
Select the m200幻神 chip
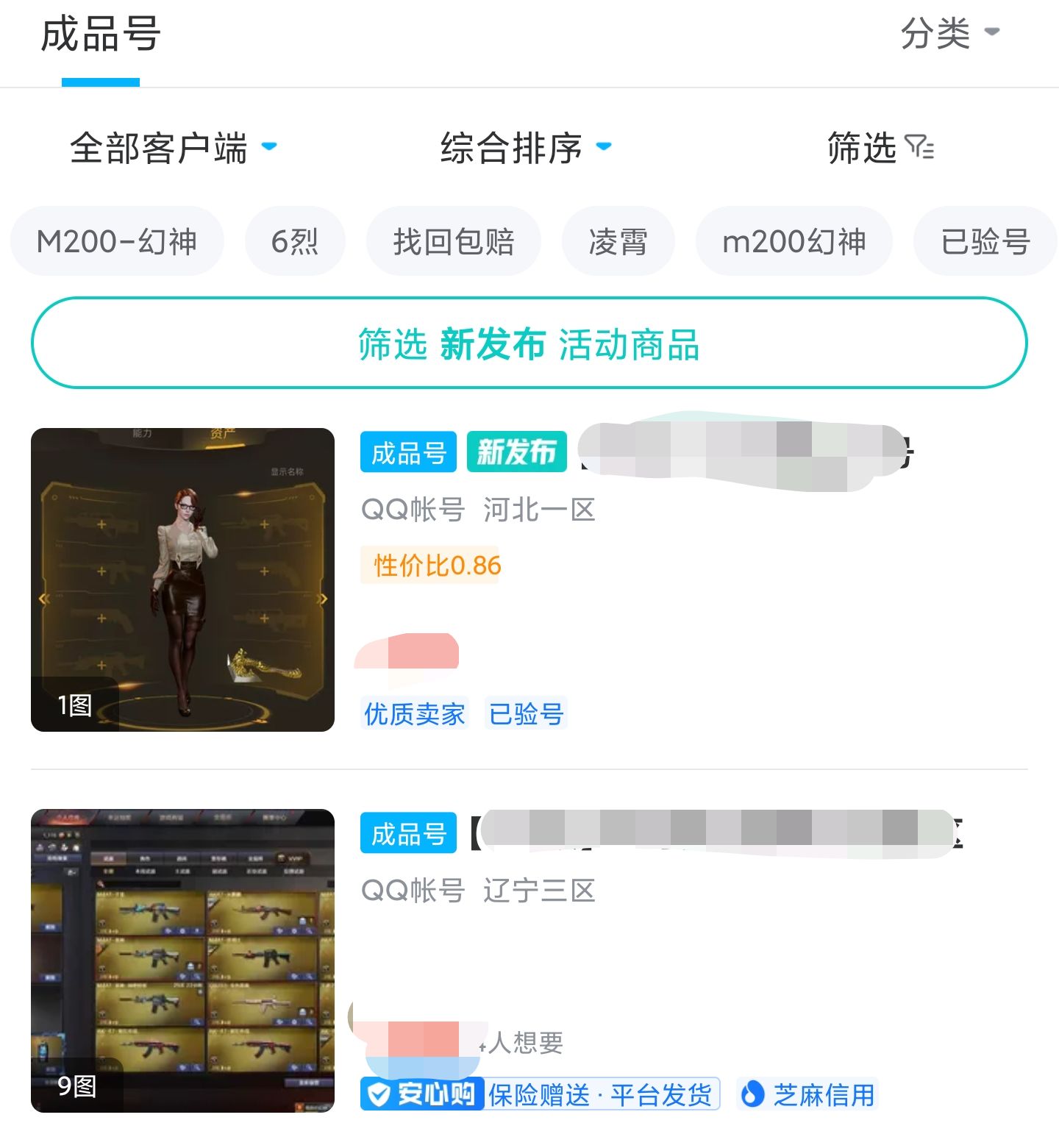point(794,241)
